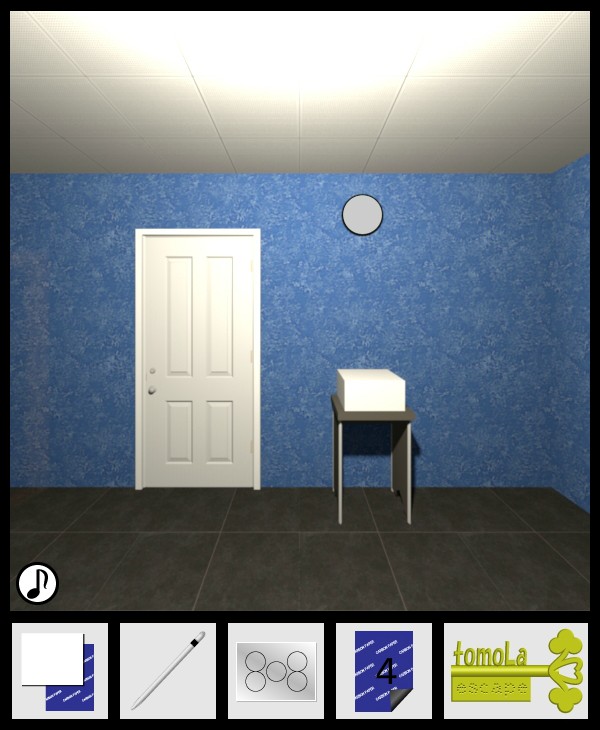The image size is (600, 730).
Task: Toggle the music note sound button
Action: (x=37, y=583)
